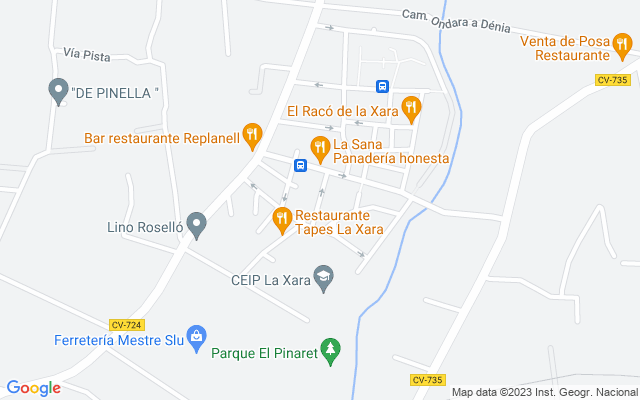This screenshot has width=640, height=400.
Task: Open the CEIP La Xara school marker
Action: point(324,279)
